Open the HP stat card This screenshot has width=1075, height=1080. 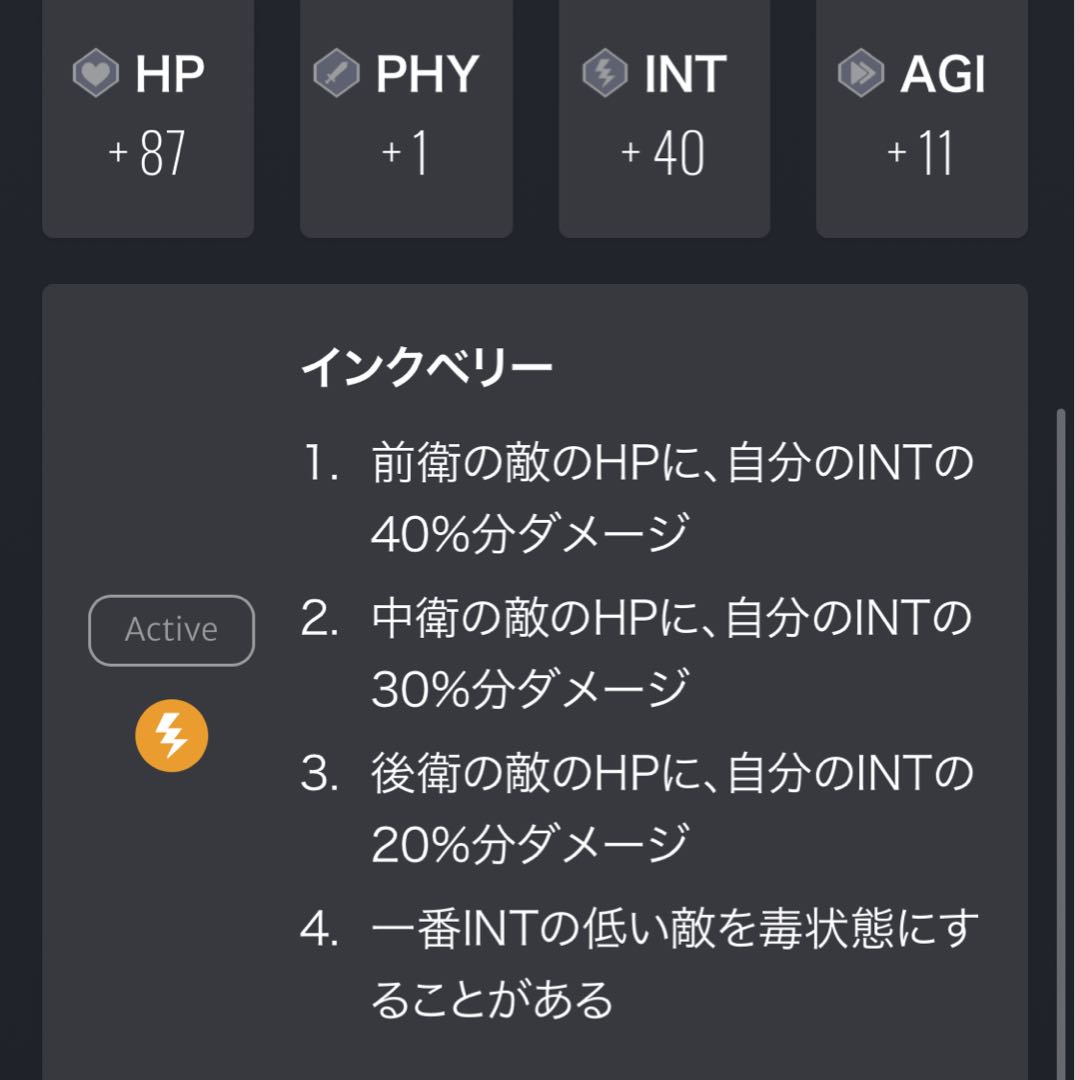[148, 120]
